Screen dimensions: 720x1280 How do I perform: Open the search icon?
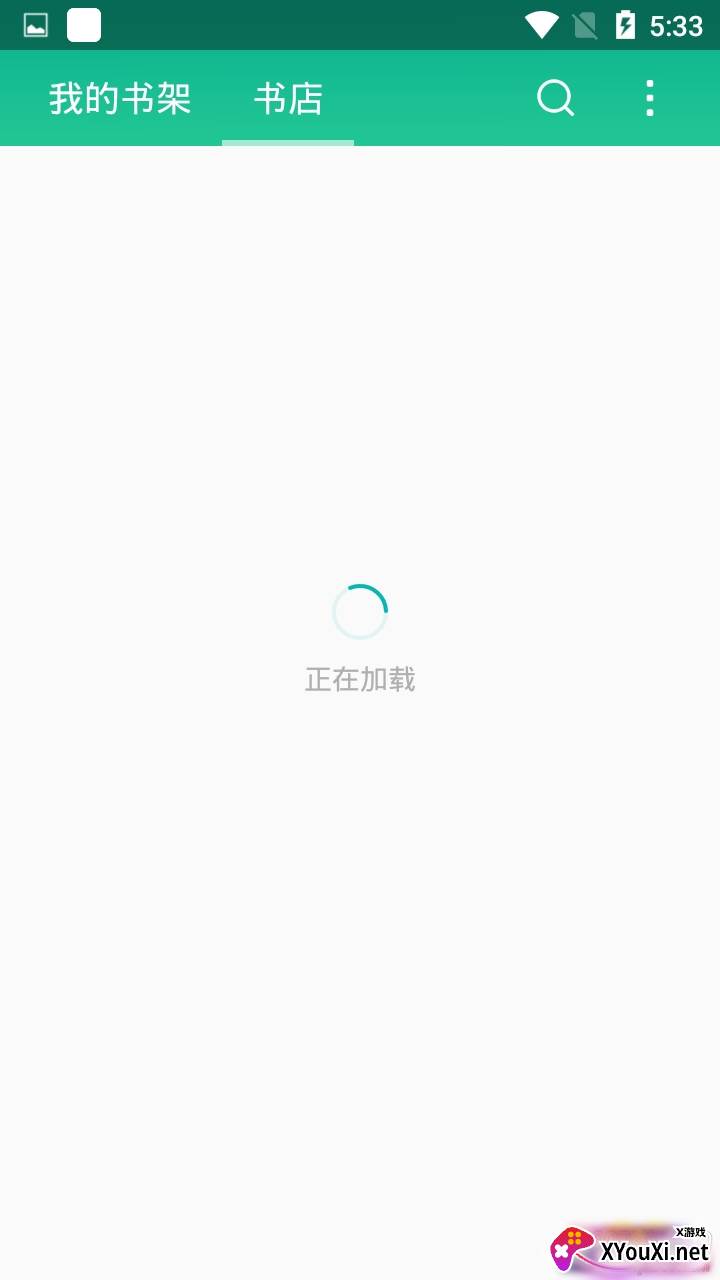point(556,98)
